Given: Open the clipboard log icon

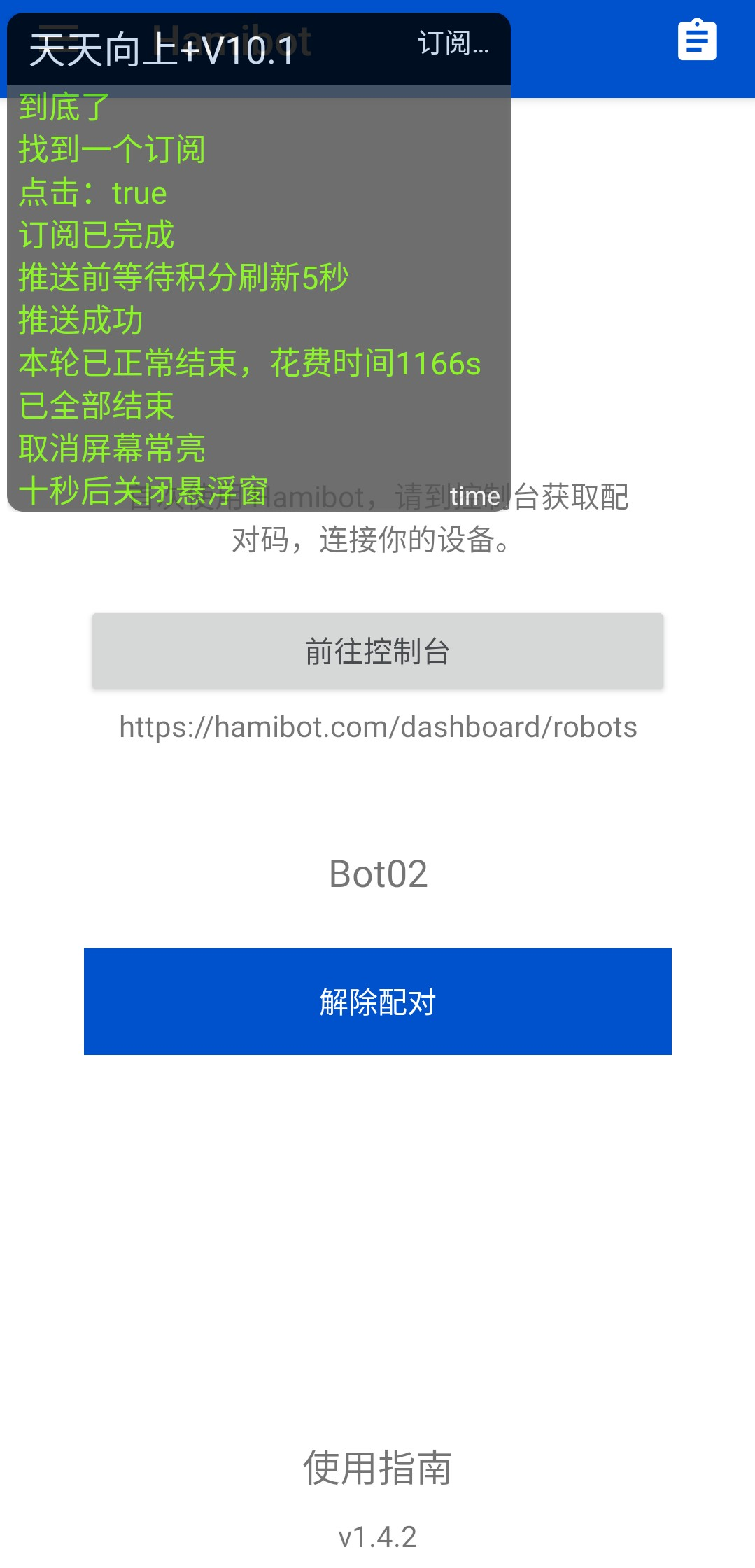Looking at the screenshot, I should coord(697,40).
